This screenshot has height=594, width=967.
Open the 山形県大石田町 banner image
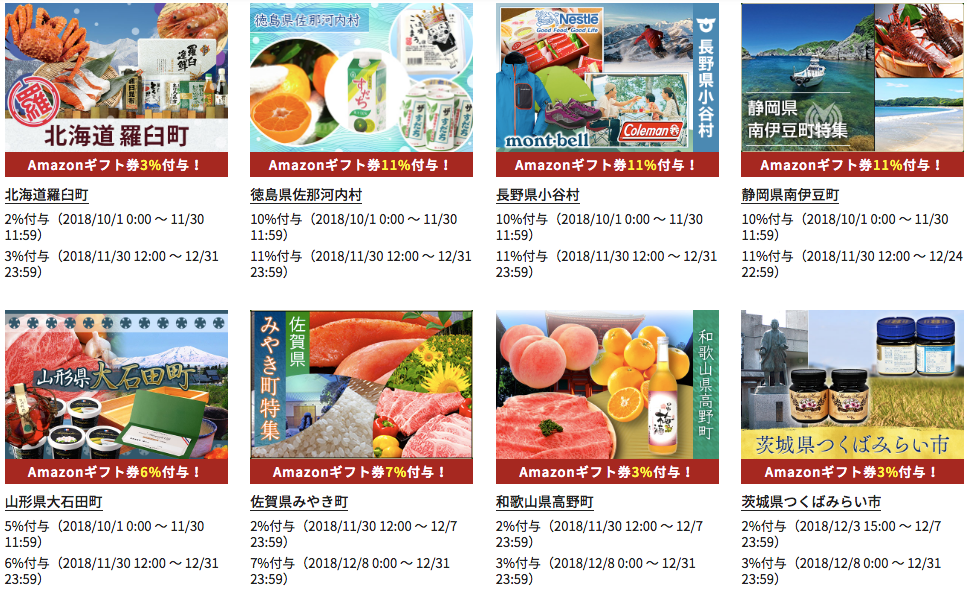[x=116, y=397]
